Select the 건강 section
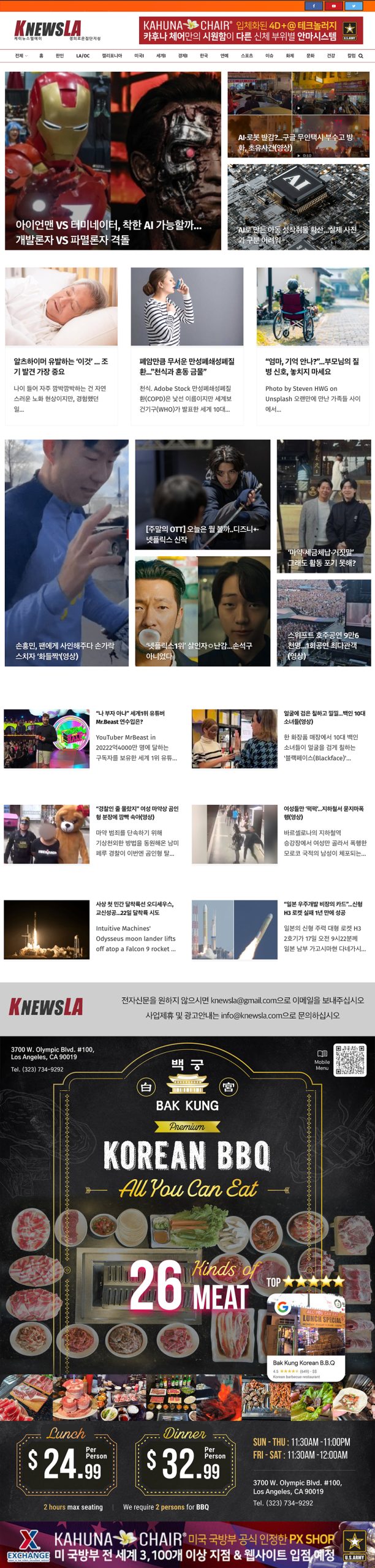 (331, 56)
